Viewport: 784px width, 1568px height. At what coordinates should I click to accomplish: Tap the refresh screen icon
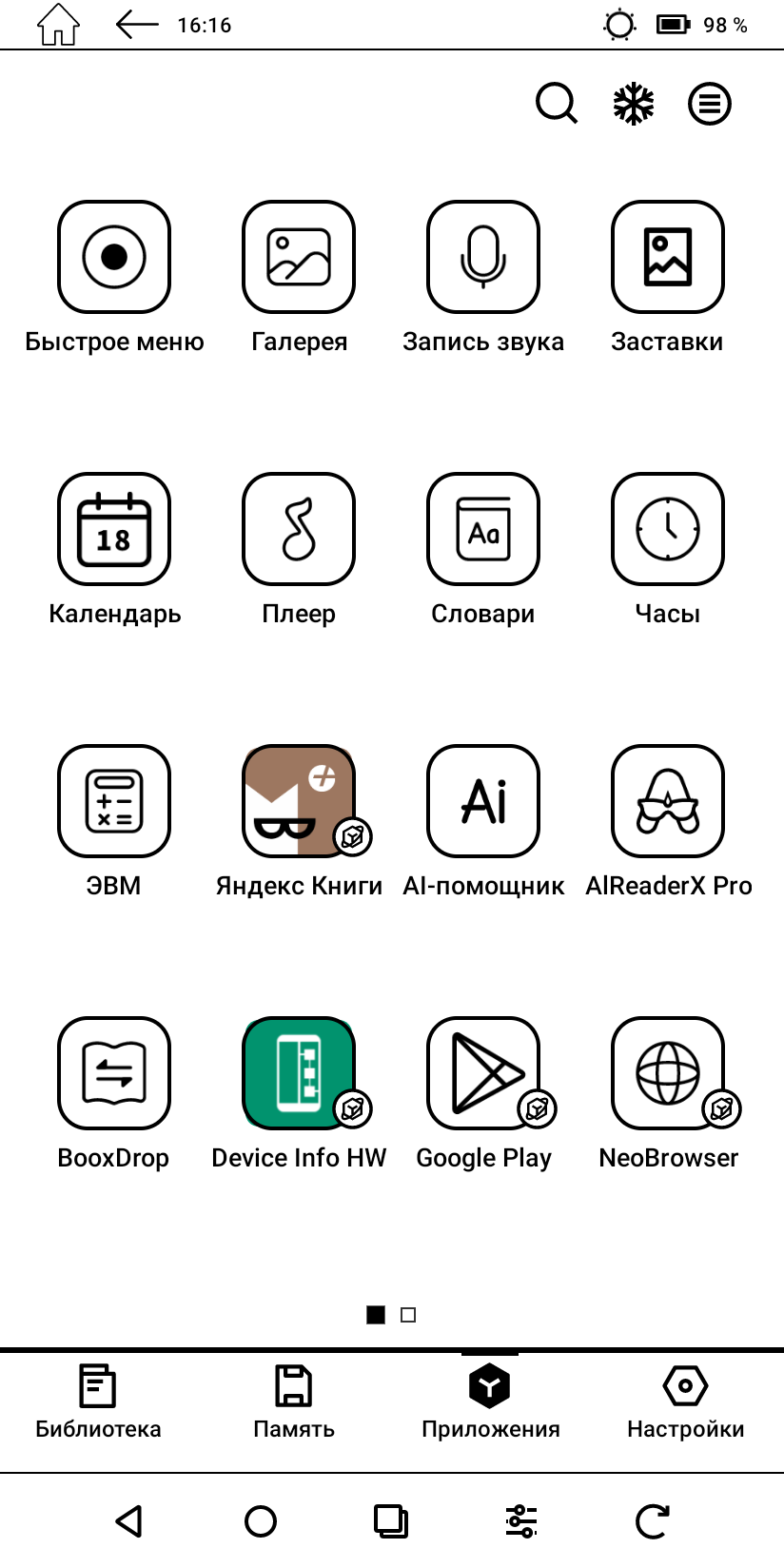pyautogui.click(x=653, y=1520)
